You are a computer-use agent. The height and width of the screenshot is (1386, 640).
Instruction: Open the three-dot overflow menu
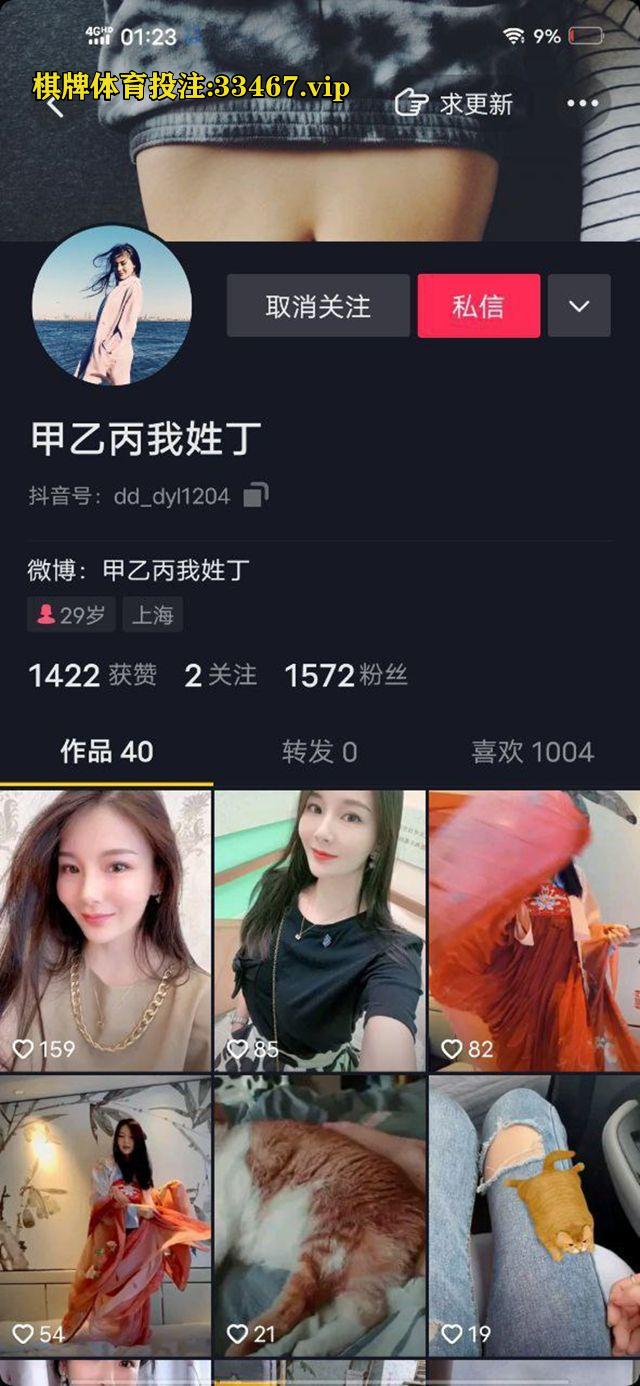click(x=582, y=104)
